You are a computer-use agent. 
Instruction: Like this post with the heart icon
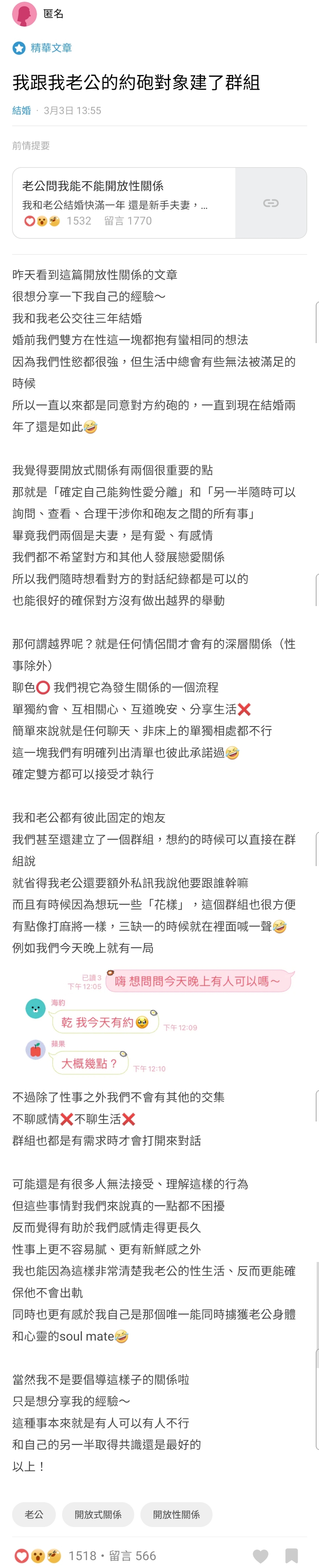[261, 1555]
